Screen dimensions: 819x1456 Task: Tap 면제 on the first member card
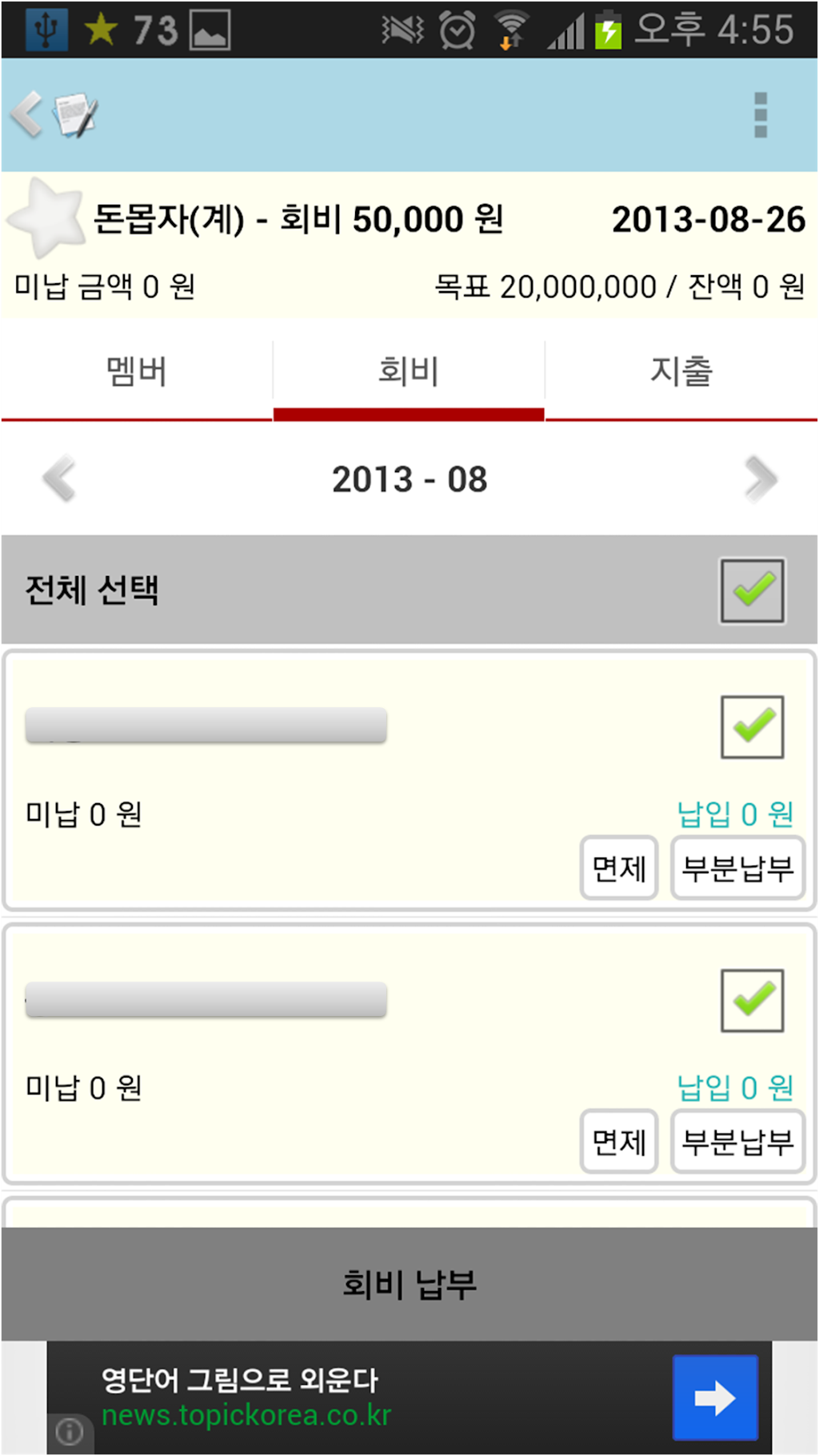point(619,868)
